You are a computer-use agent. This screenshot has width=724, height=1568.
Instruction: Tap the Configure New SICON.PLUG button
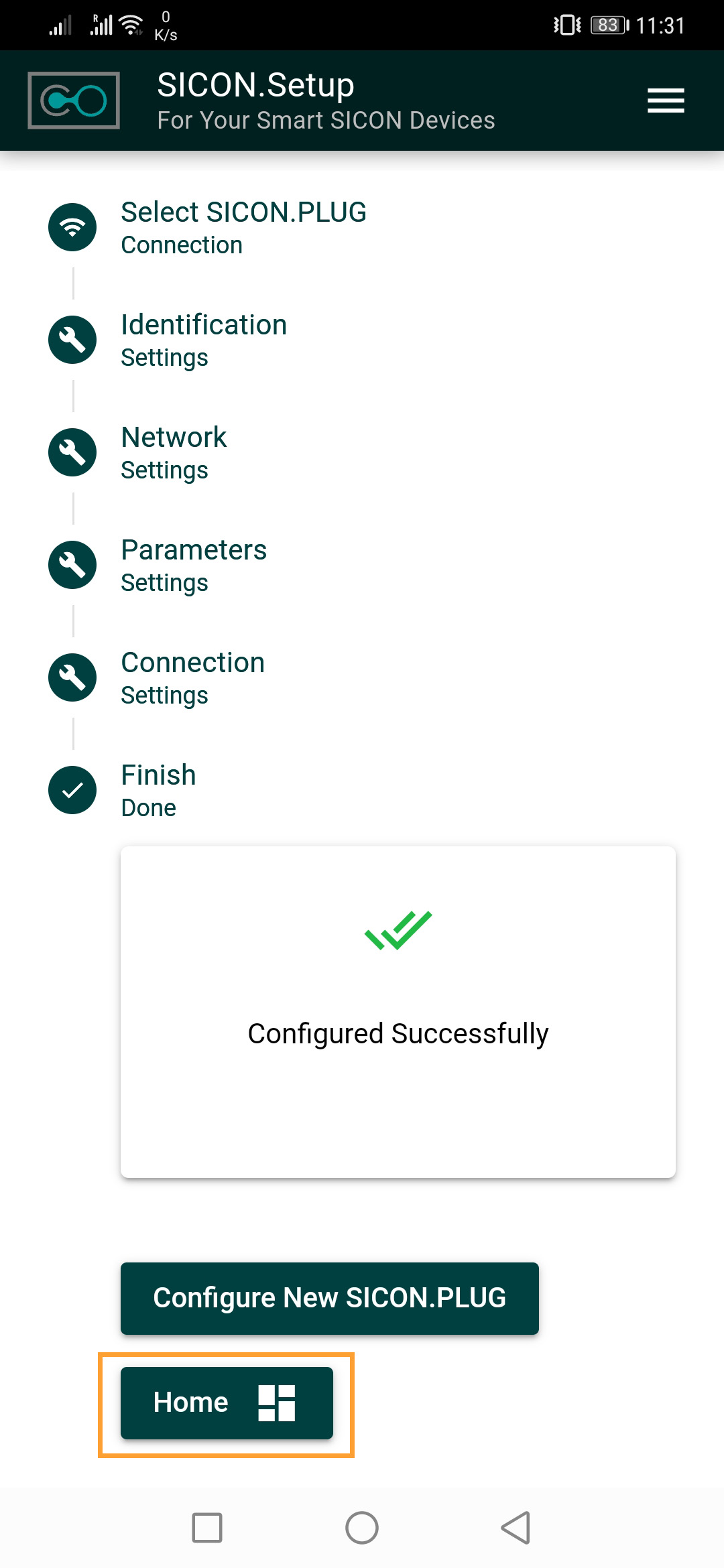329,1298
